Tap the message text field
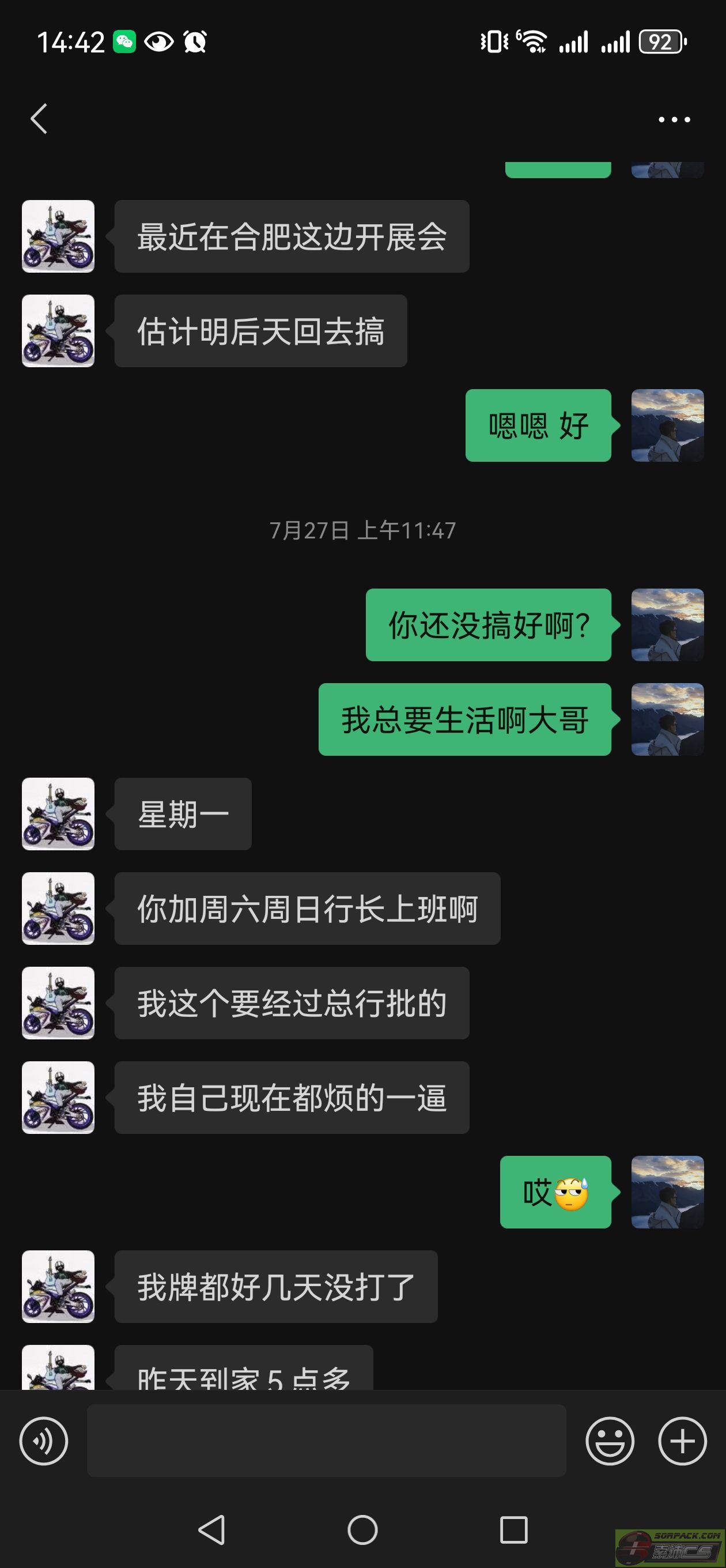Screen dimensions: 726x1568 pos(326,1441)
